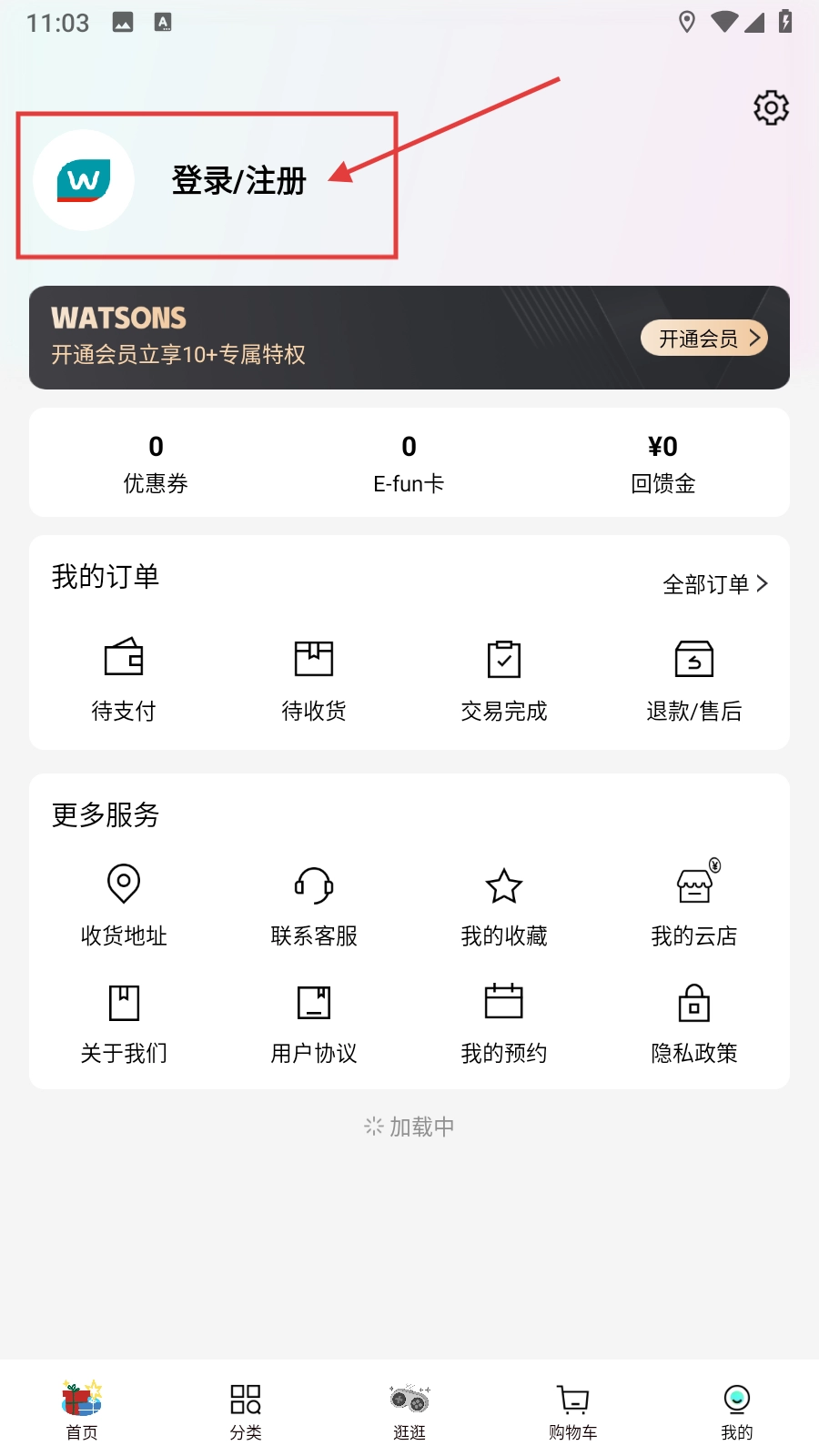Open the settings gear icon
This screenshot has height=1456, width=819.
pyautogui.click(x=771, y=107)
